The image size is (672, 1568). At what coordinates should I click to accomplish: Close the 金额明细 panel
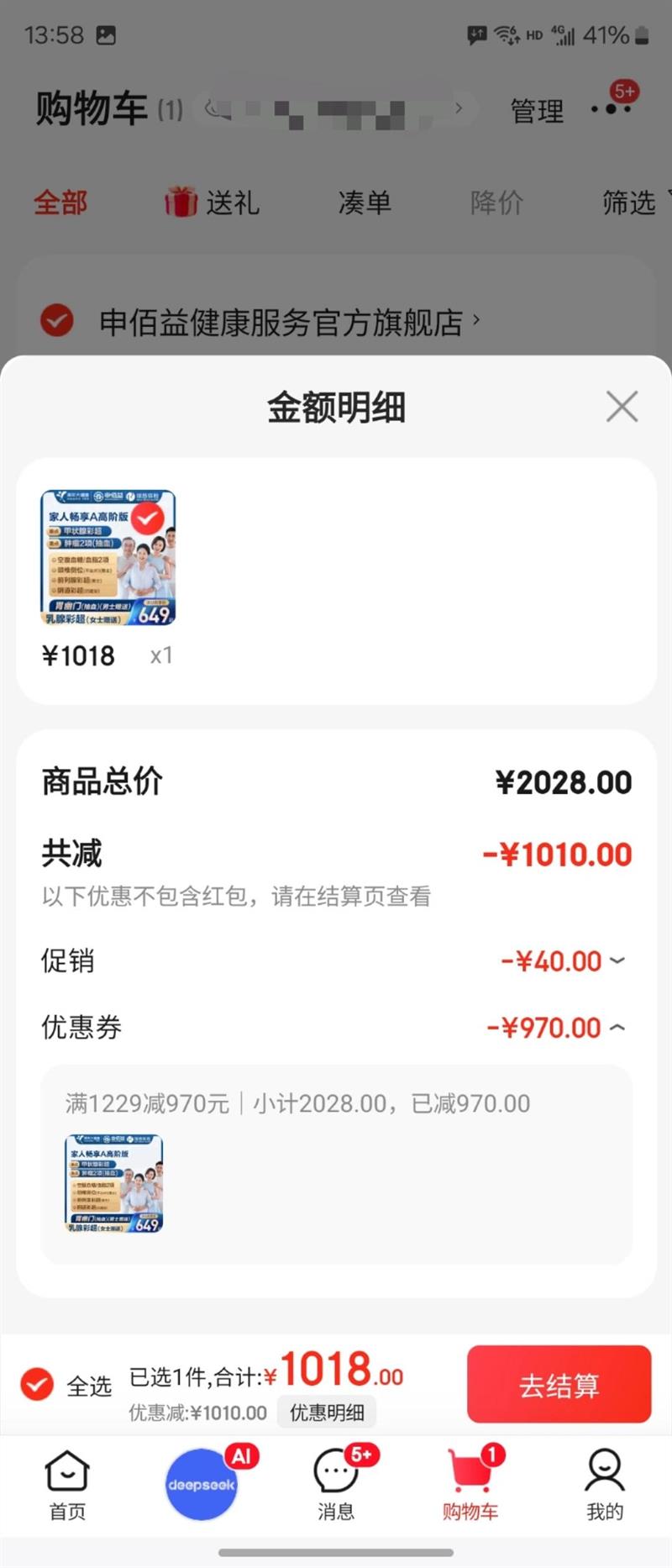pos(622,407)
